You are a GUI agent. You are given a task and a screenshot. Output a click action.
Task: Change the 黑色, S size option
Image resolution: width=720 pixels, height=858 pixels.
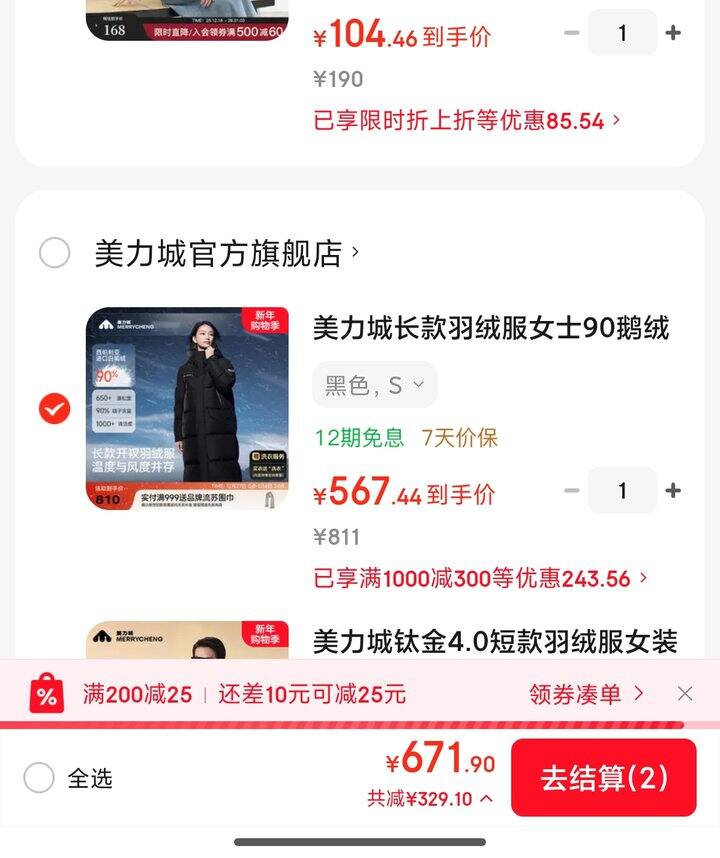click(x=374, y=385)
